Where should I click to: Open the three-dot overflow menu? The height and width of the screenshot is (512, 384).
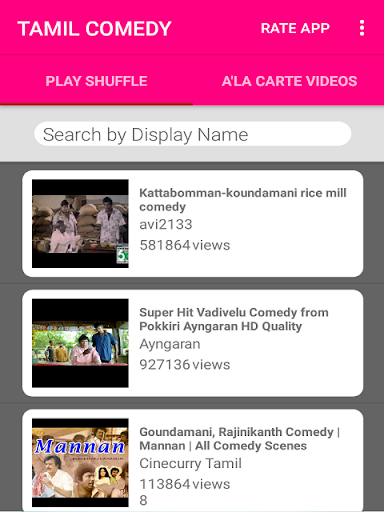pyautogui.click(x=362, y=28)
